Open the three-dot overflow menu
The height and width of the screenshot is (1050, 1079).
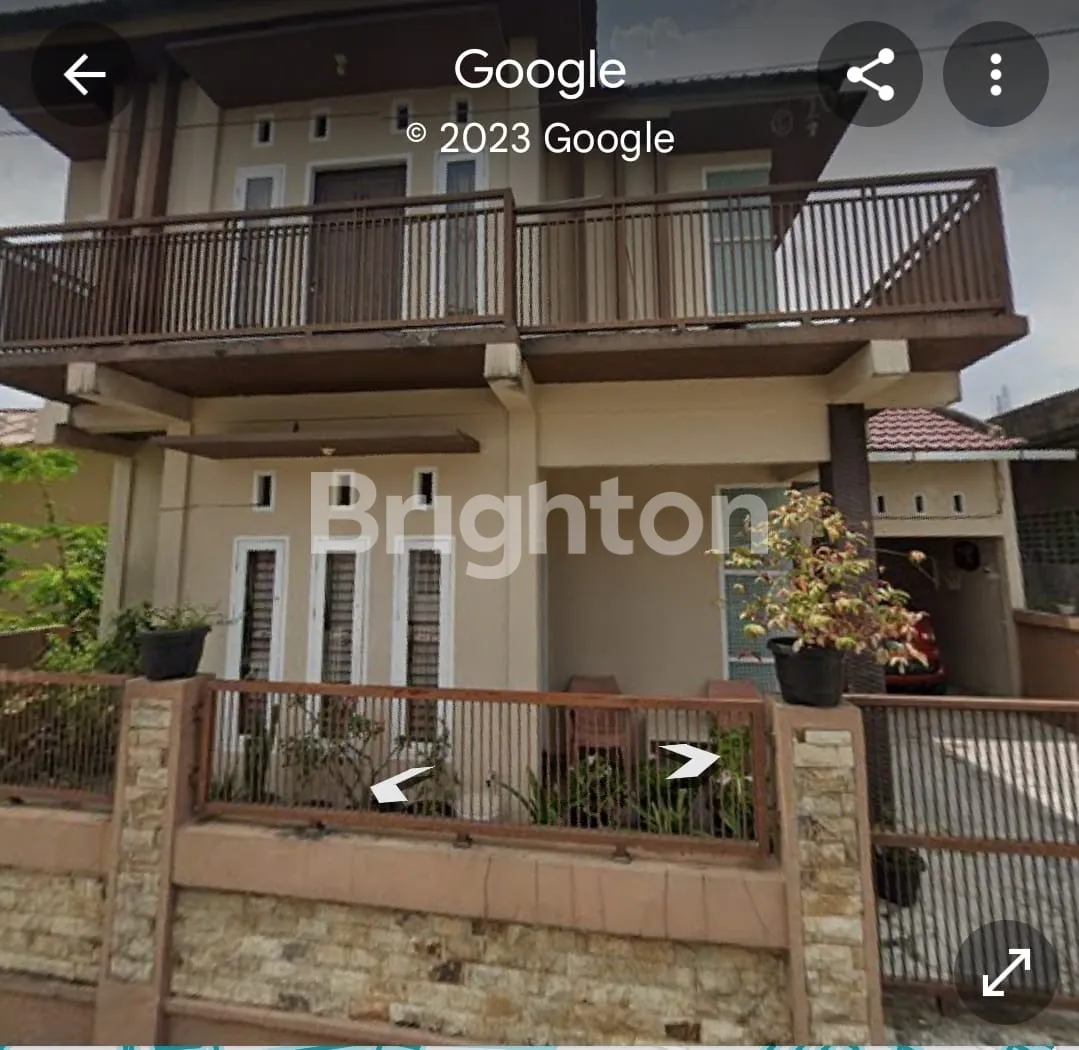(995, 75)
